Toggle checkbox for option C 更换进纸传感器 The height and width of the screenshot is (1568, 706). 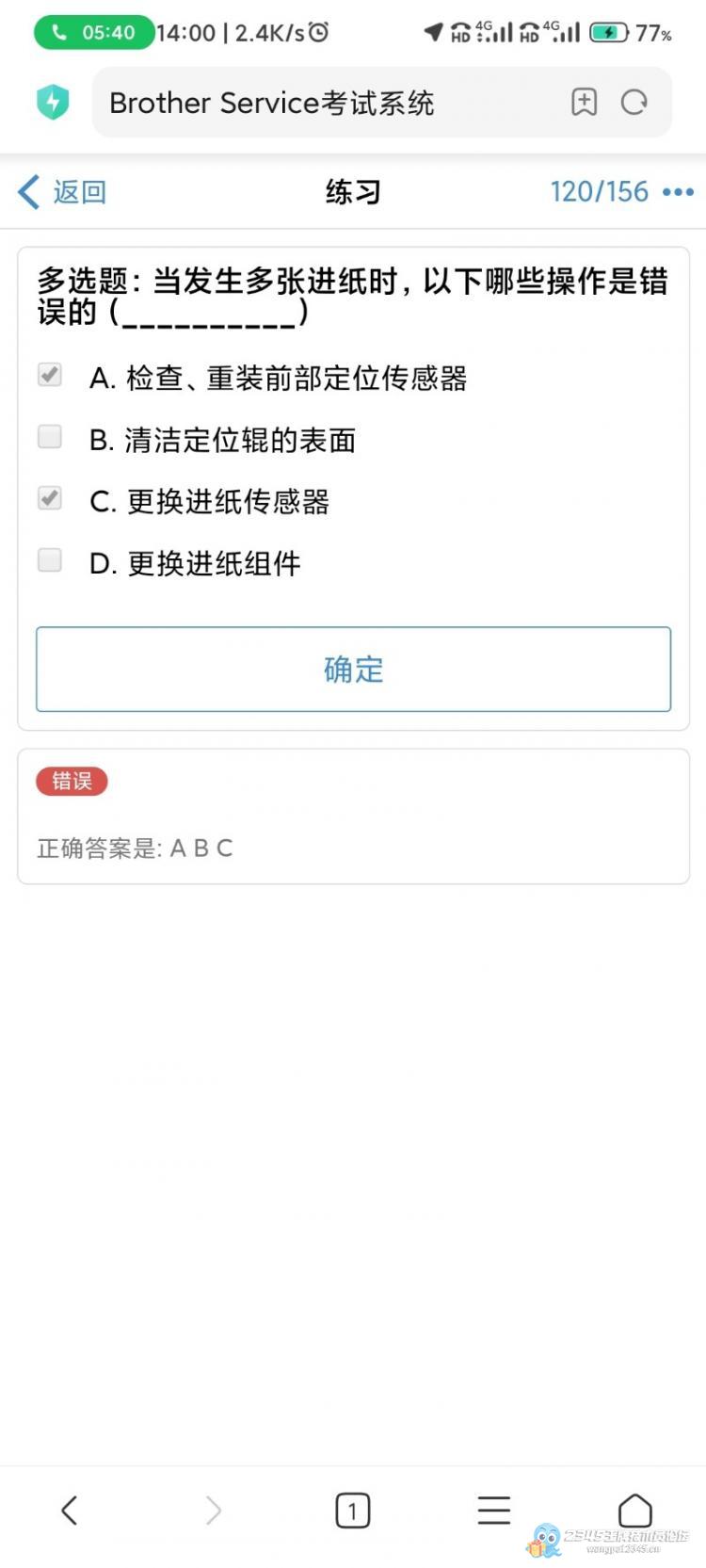click(50, 498)
